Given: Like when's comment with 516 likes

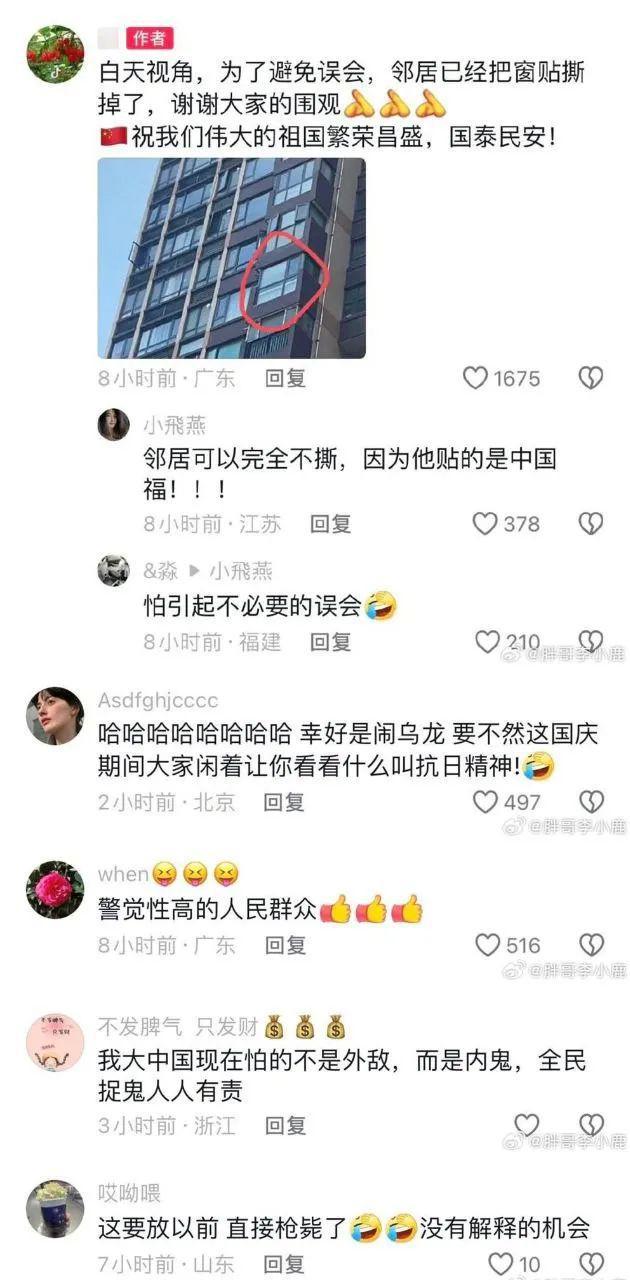Looking at the screenshot, I should pyautogui.click(x=488, y=944).
